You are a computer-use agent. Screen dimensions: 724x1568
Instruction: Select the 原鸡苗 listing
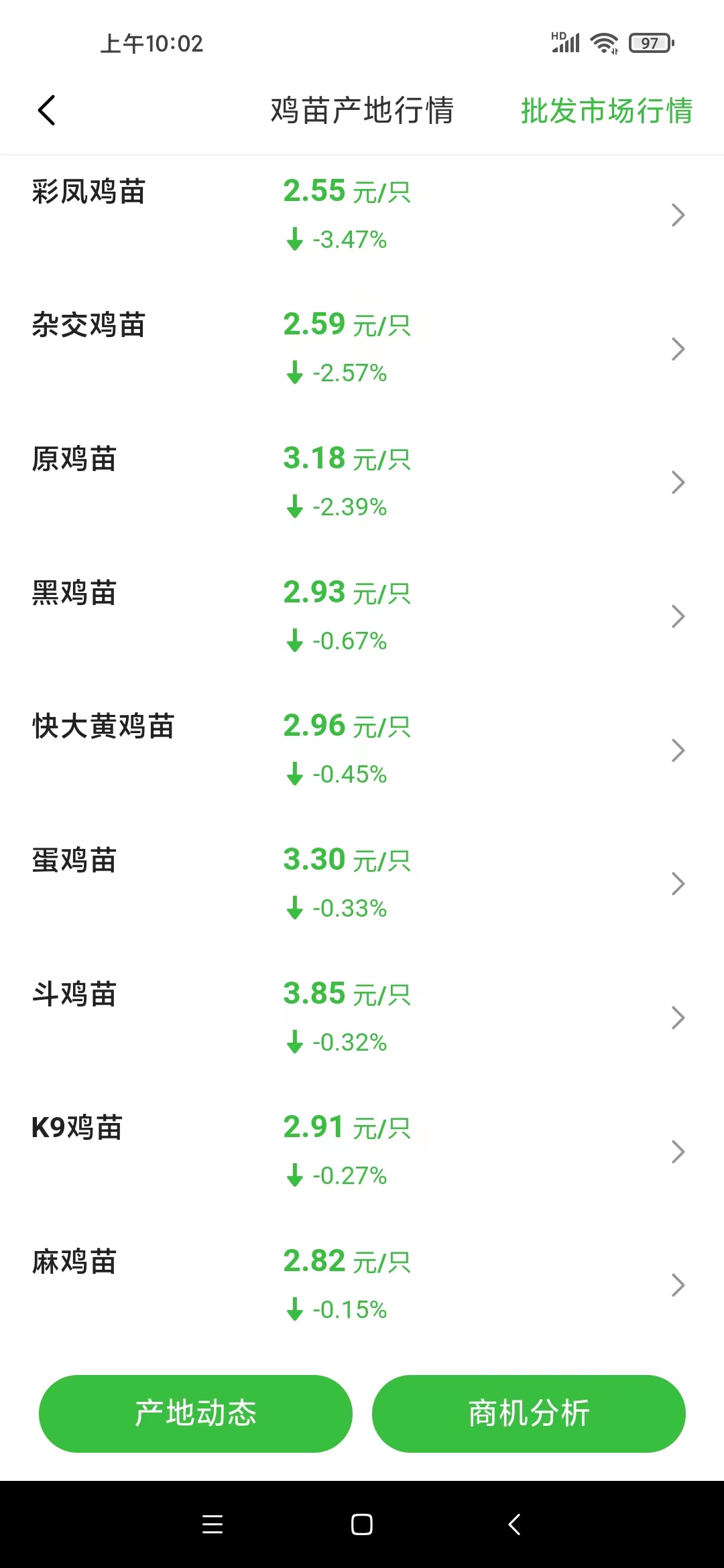[361, 482]
